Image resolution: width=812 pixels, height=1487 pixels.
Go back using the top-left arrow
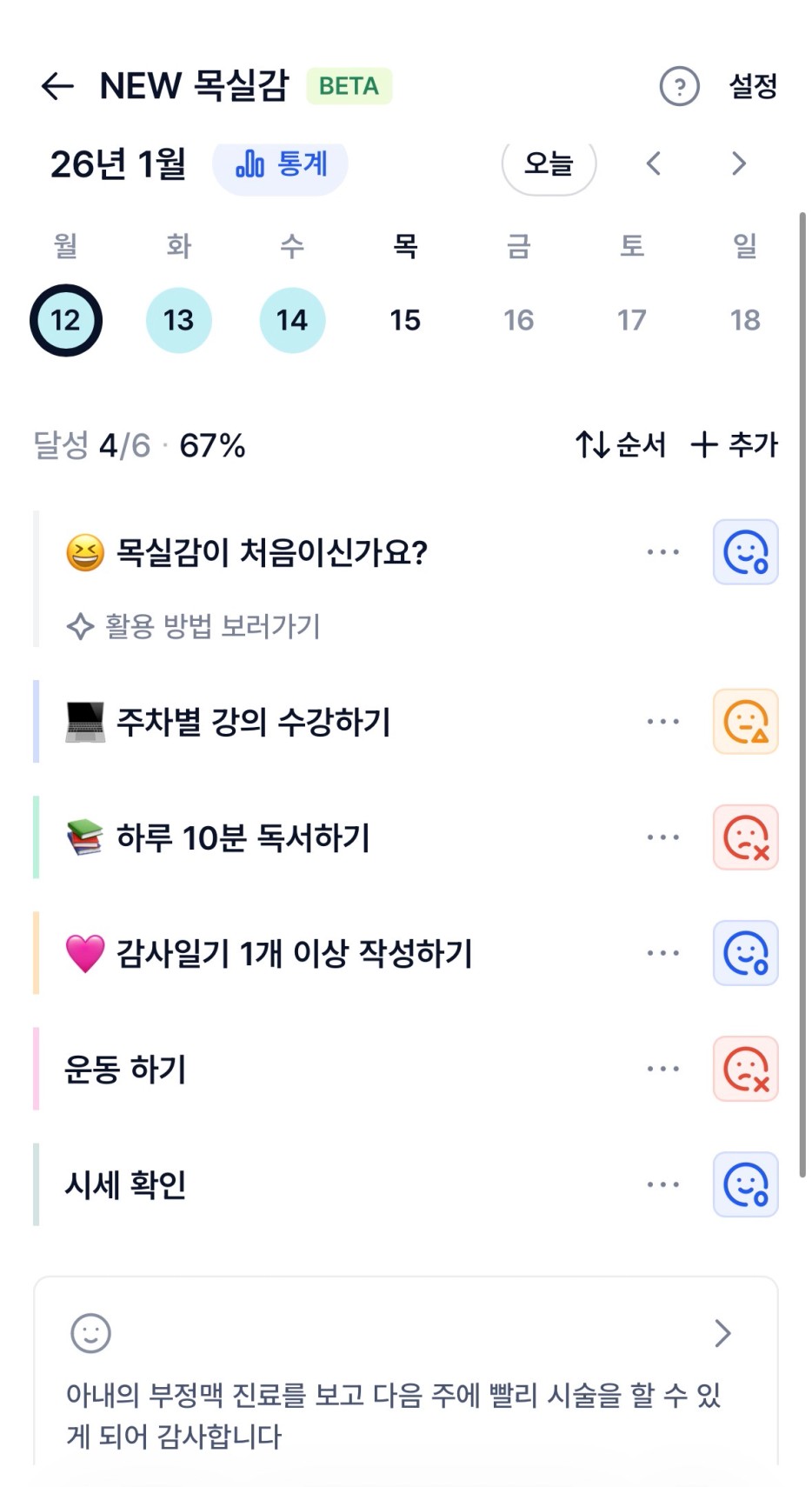tap(57, 86)
